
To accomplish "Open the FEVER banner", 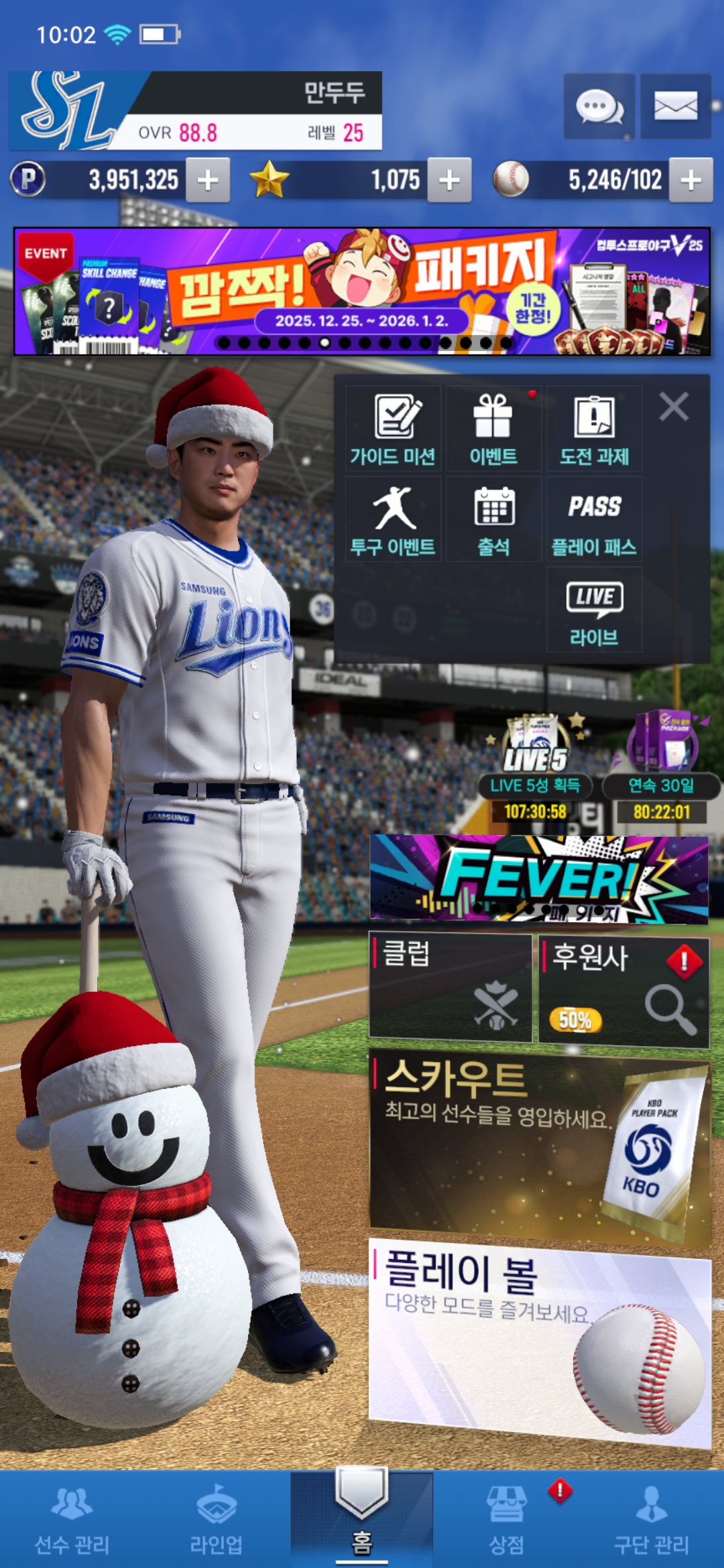I will (x=539, y=879).
